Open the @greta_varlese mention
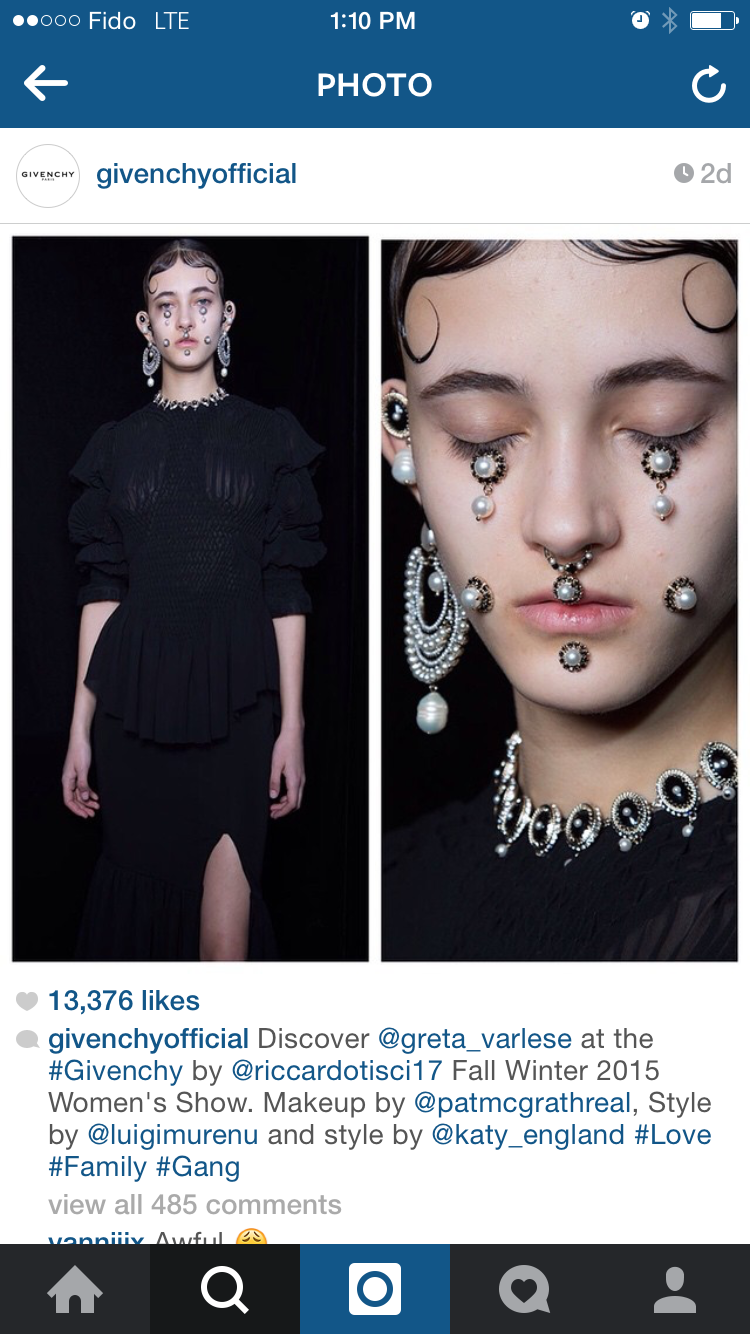 click(474, 1039)
